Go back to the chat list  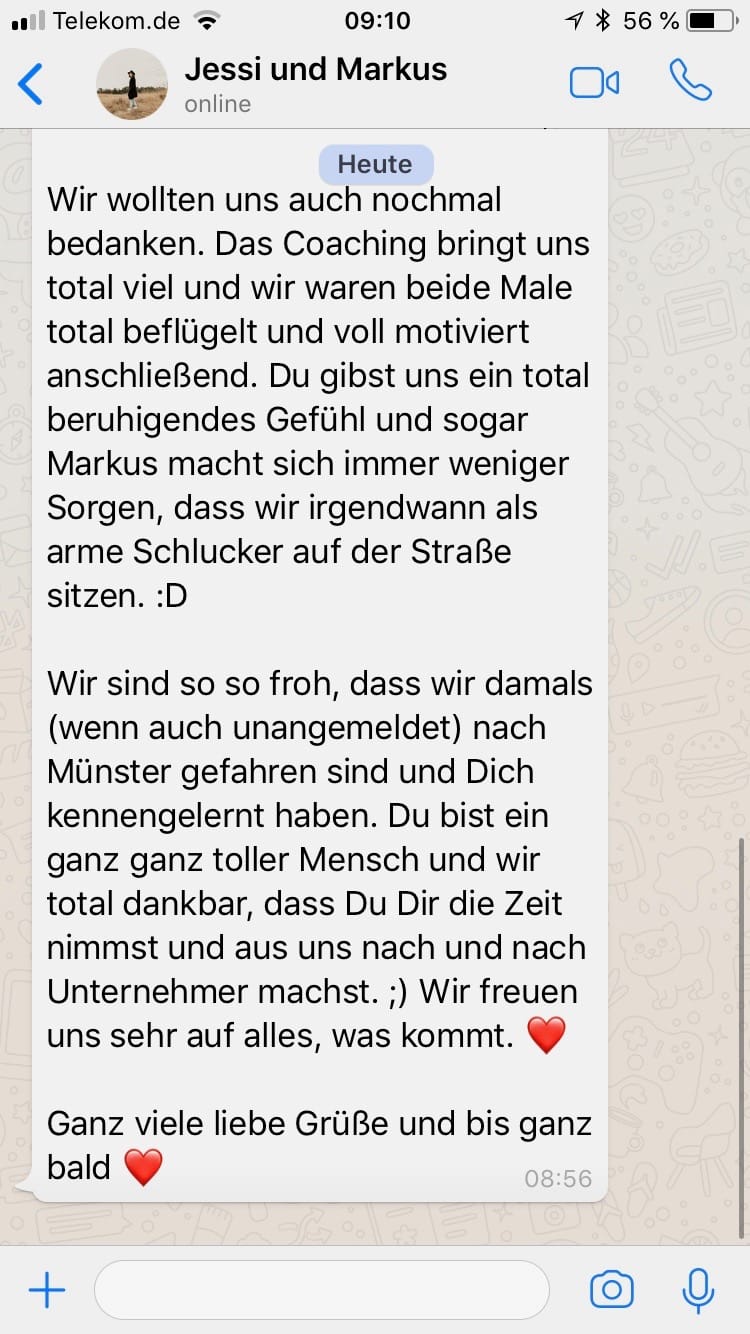tap(31, 83)
